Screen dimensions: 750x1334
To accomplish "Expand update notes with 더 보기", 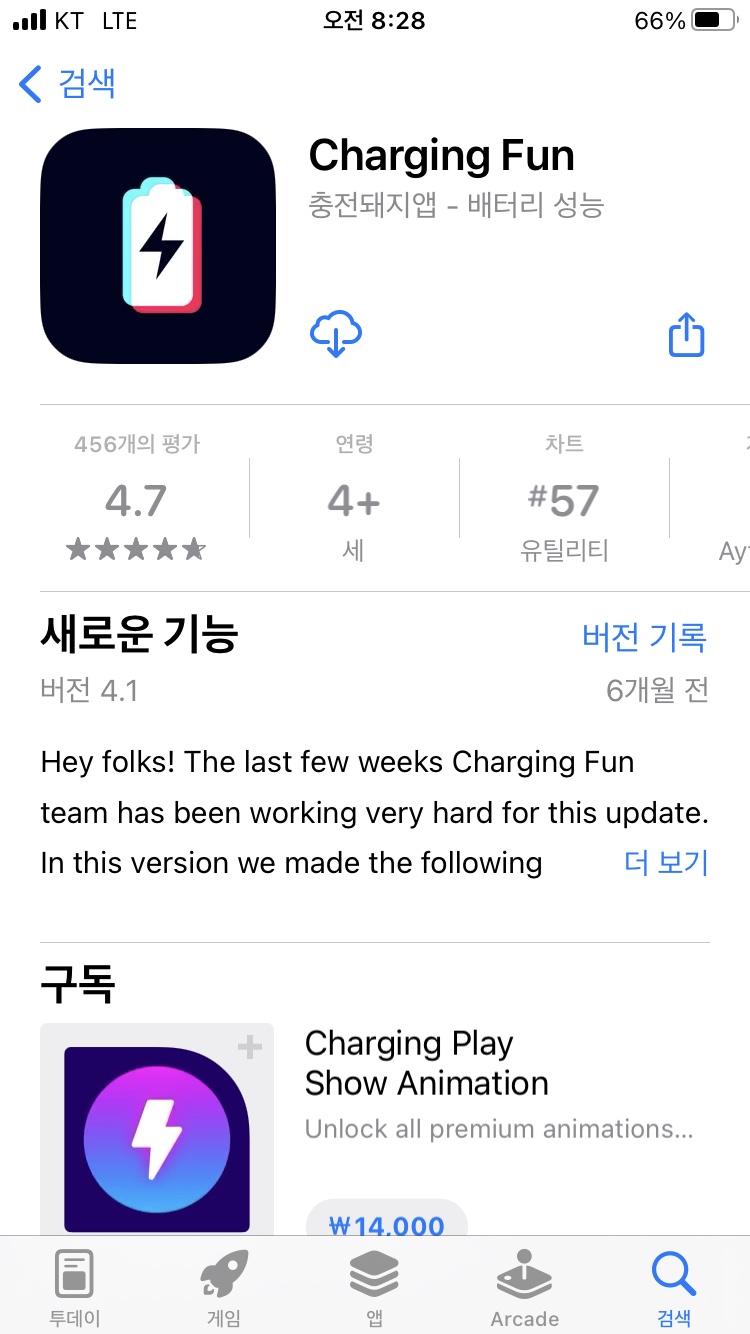I will point(666,862).
